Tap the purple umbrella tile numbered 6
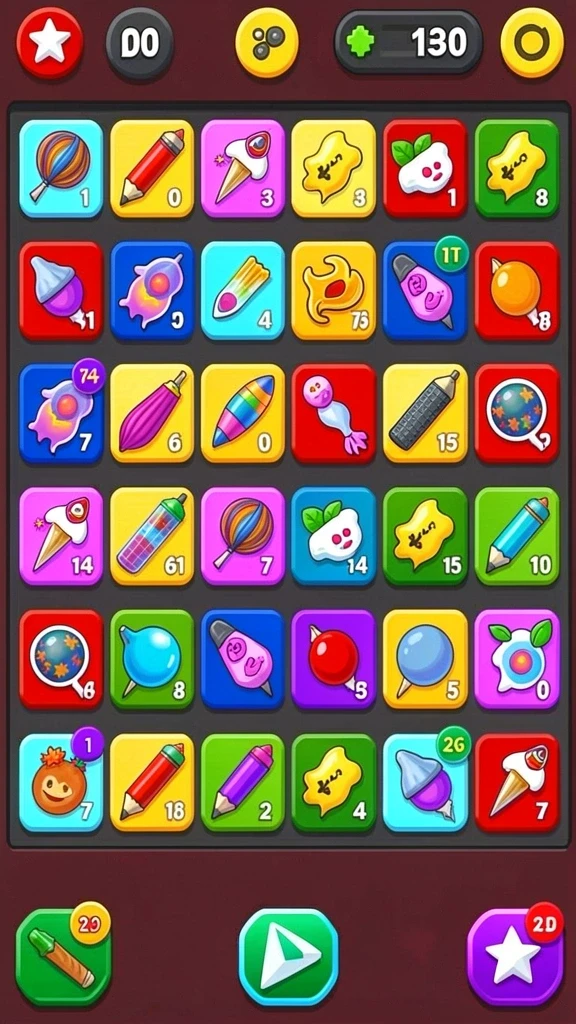 152,414
